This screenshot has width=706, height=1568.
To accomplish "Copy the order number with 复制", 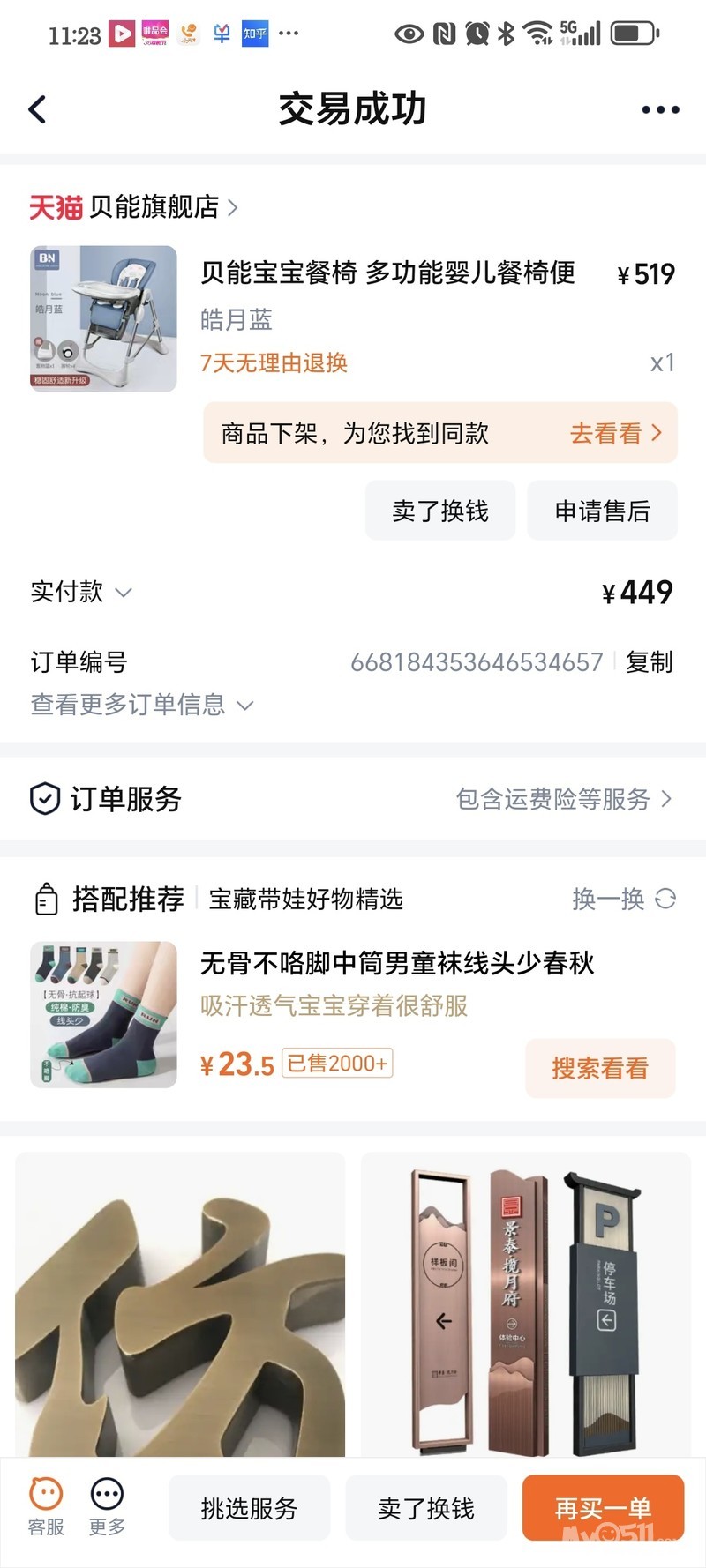I will pyautogui.click(x=649, y=661).
